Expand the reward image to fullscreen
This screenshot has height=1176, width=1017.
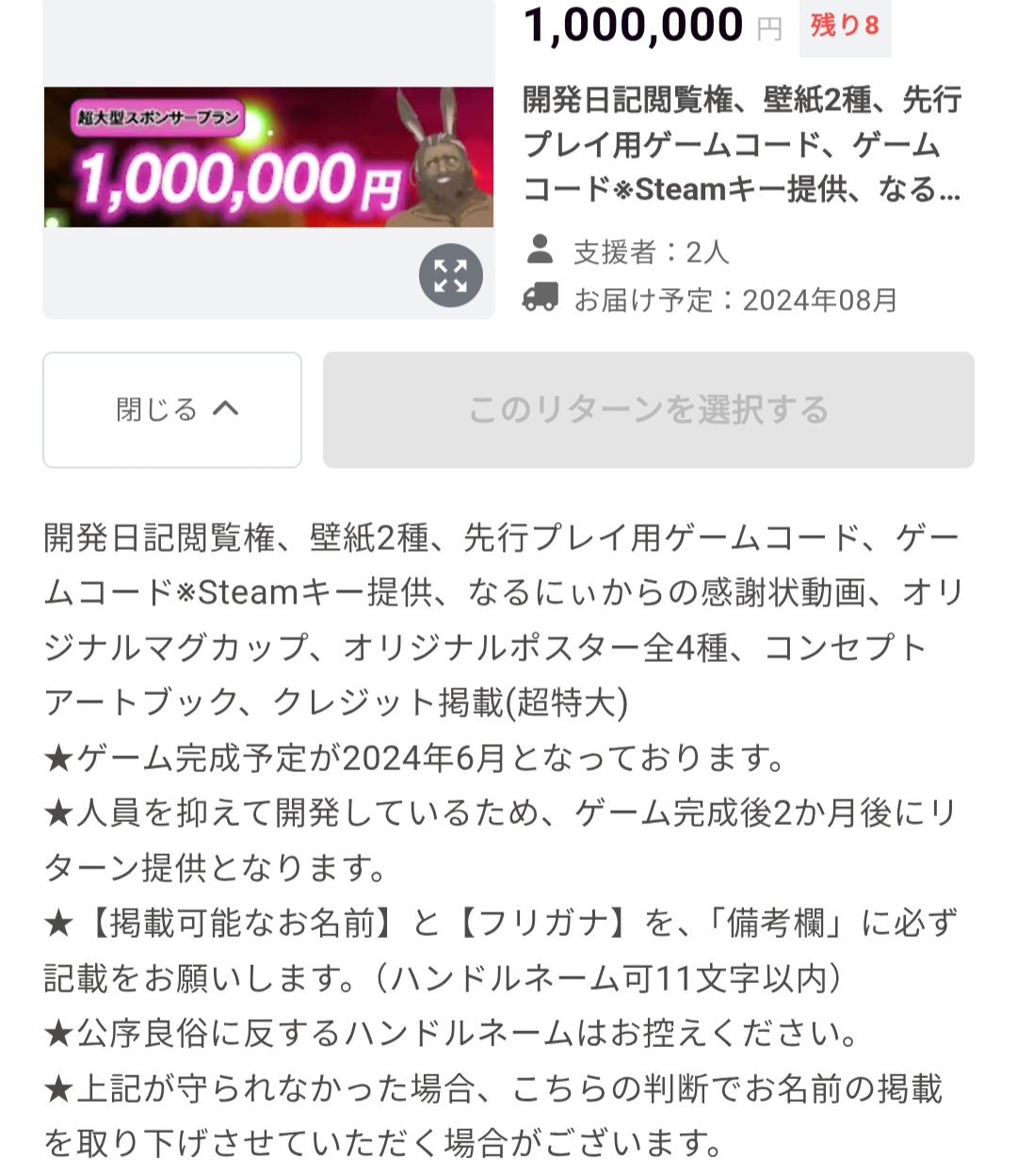point(450,276)
